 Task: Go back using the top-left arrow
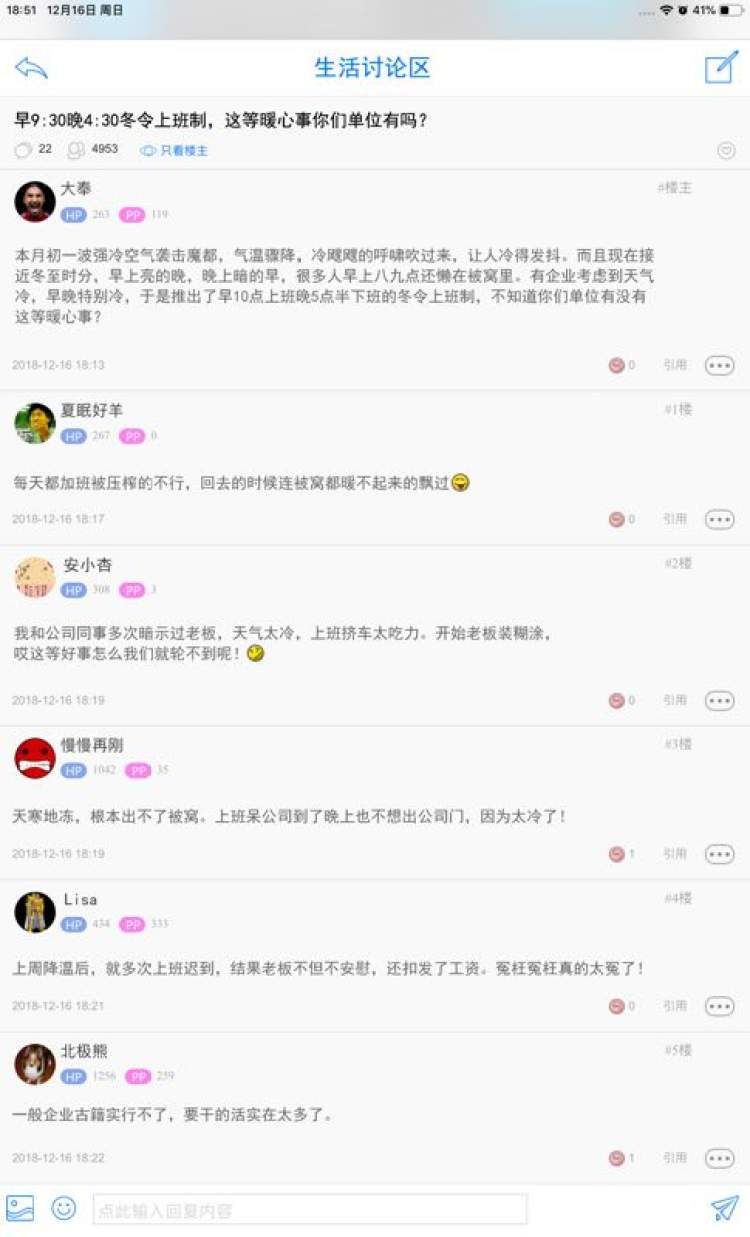pyautogui.click(x=31, y=68)
